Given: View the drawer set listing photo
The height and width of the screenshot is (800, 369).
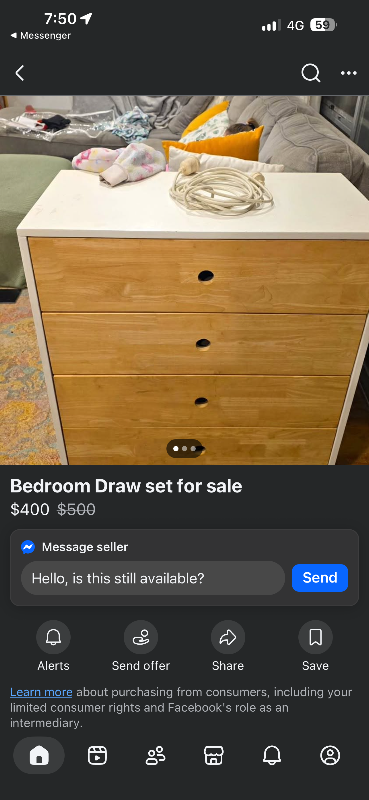Looking at the screenshot, I should tap(184, 280).
